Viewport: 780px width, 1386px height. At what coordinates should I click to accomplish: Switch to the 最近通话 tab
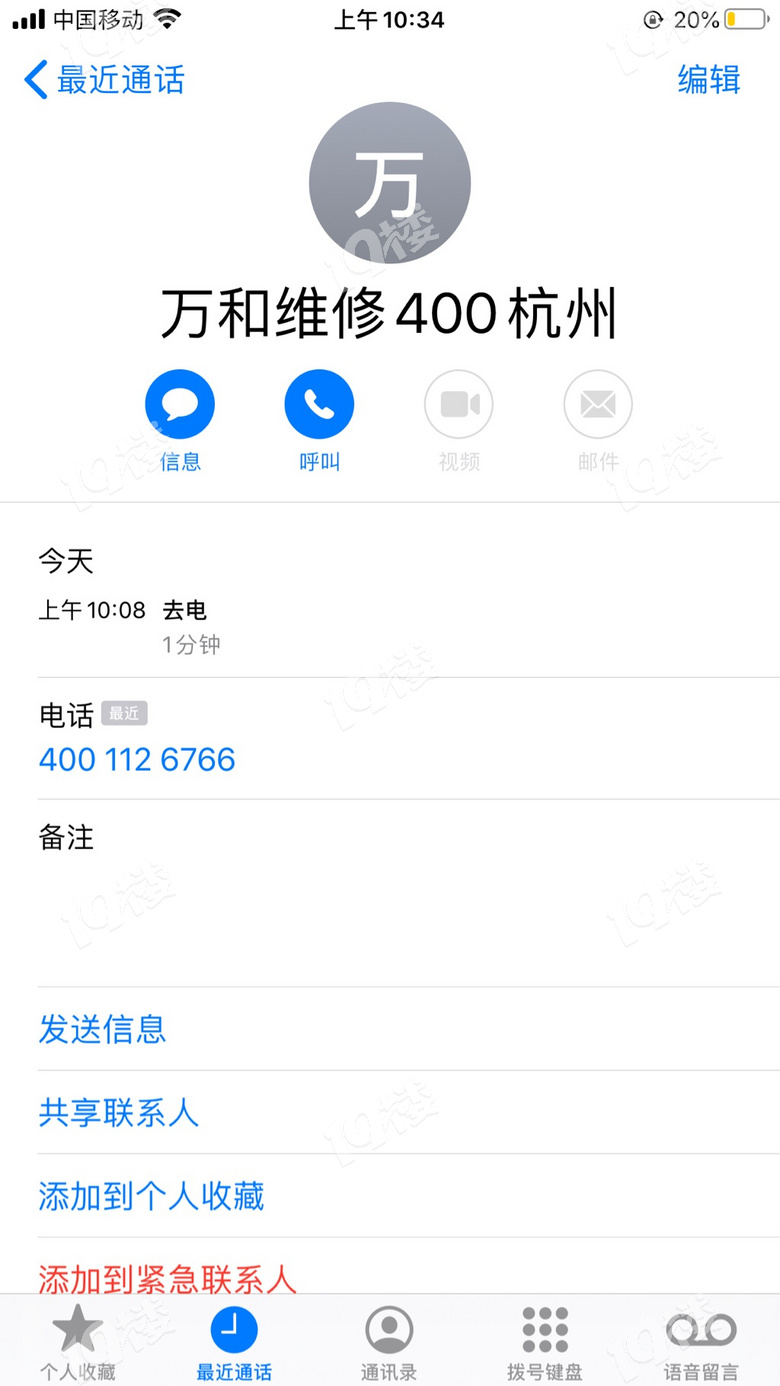coord(234,1343)
